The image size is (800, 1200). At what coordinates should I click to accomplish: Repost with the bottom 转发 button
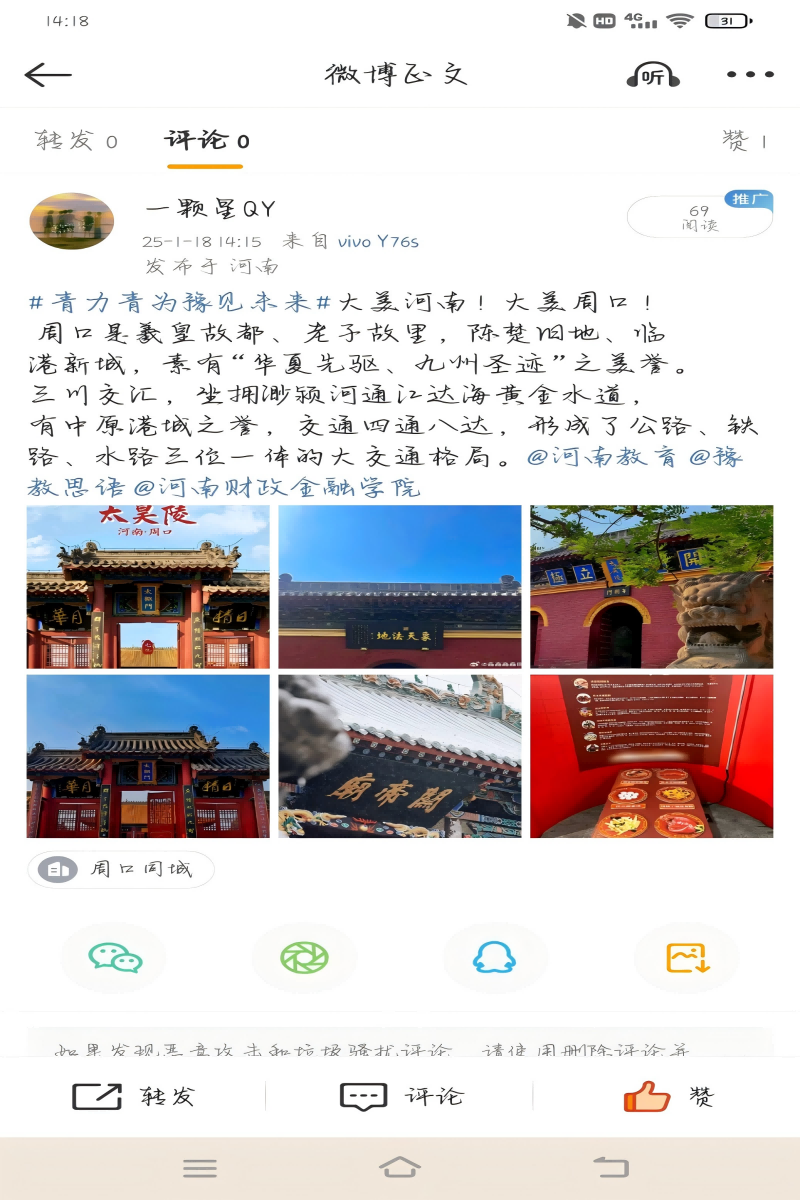click(x=134, y=1096)
